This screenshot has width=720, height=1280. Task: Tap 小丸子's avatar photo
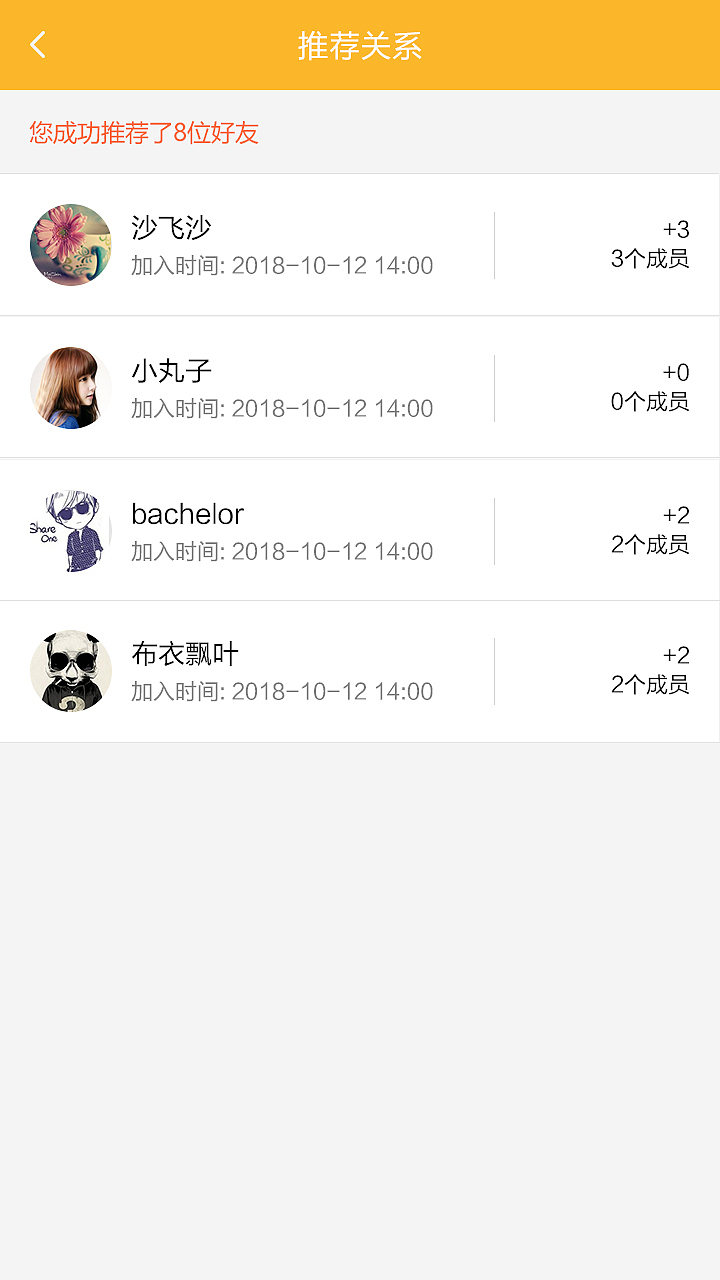[70, 387]
